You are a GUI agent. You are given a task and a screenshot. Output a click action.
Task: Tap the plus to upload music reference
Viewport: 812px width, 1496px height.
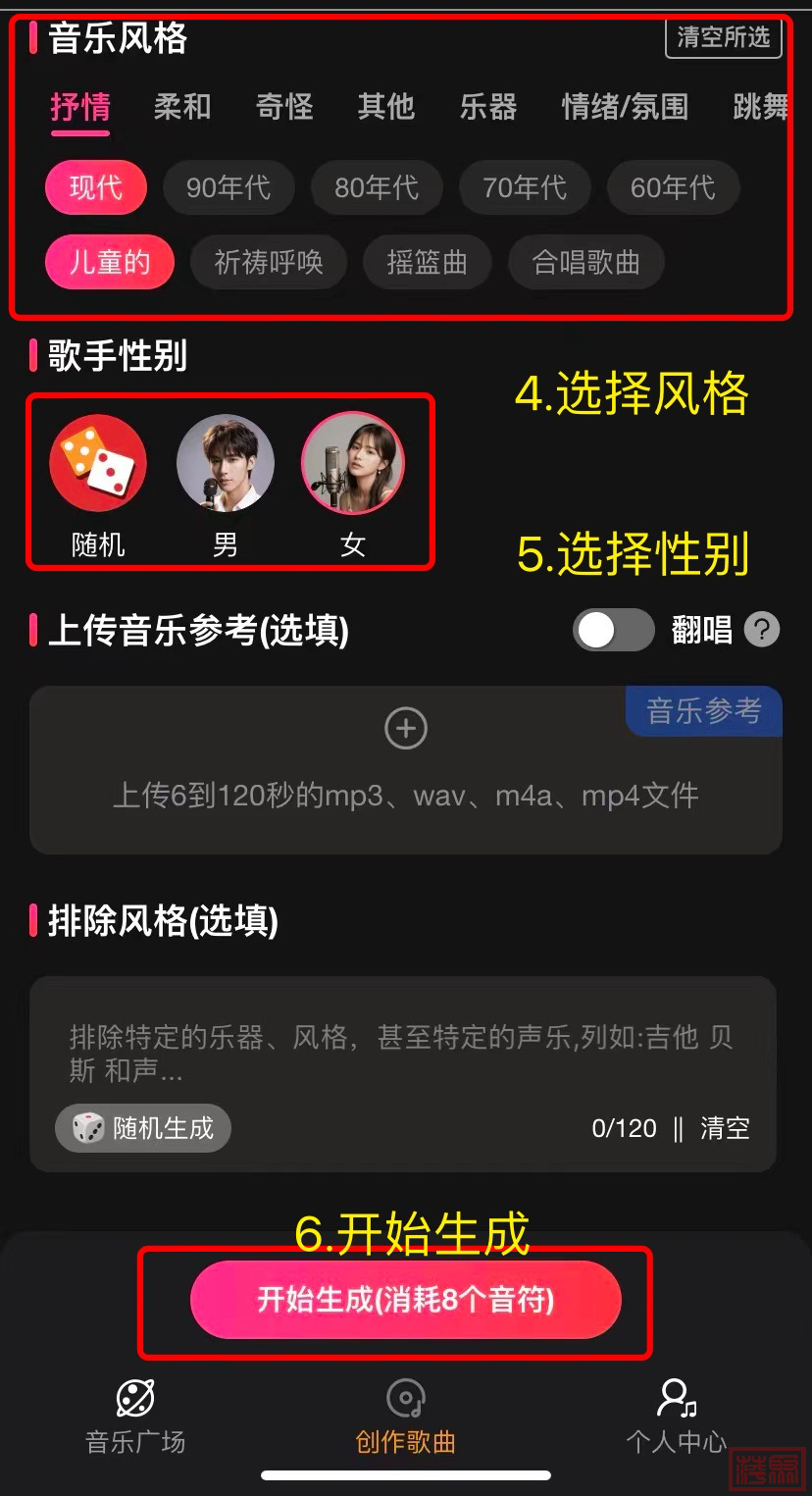click(x=405, y=728)
